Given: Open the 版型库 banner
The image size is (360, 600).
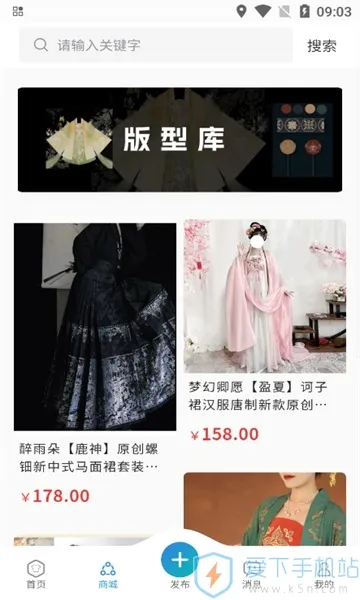Looking at the screenshot, I should [x=180, y=140].
